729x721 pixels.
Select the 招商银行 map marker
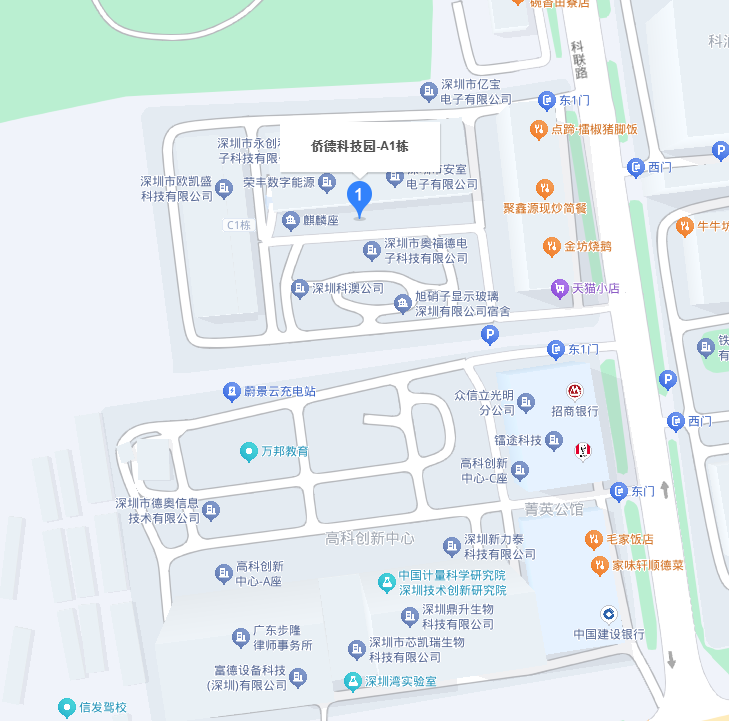coord(575,390)
